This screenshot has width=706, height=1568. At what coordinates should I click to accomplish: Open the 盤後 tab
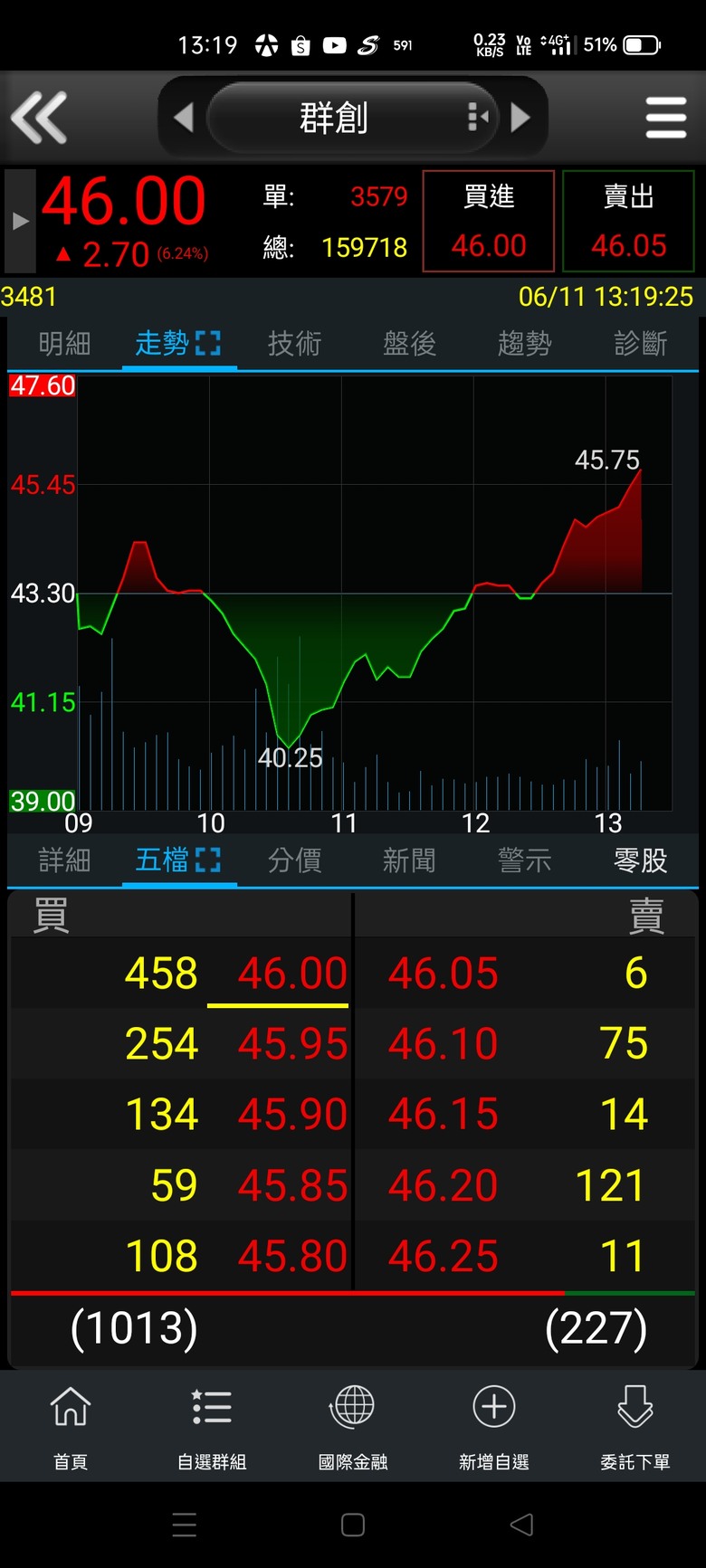click(409, 344)
